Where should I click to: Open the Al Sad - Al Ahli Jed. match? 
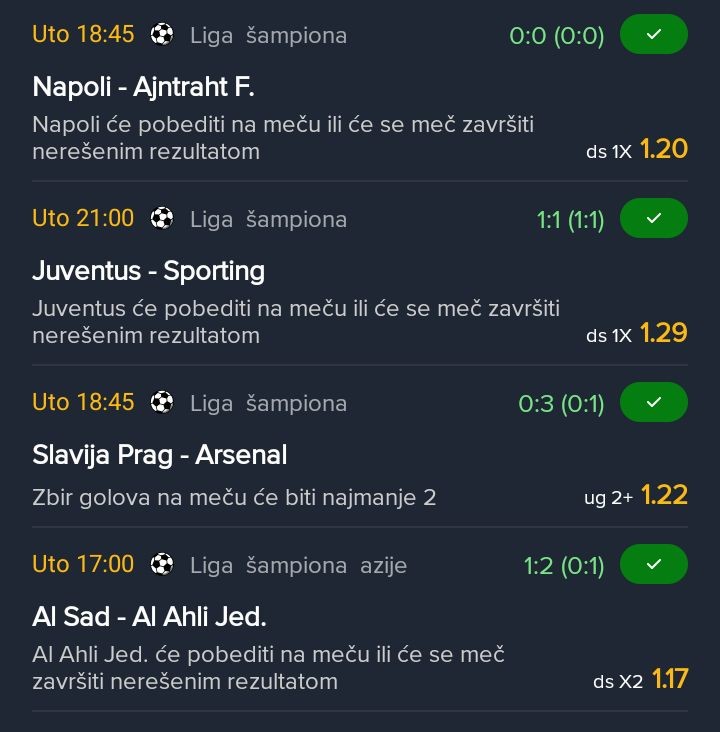tap(149, 617)
